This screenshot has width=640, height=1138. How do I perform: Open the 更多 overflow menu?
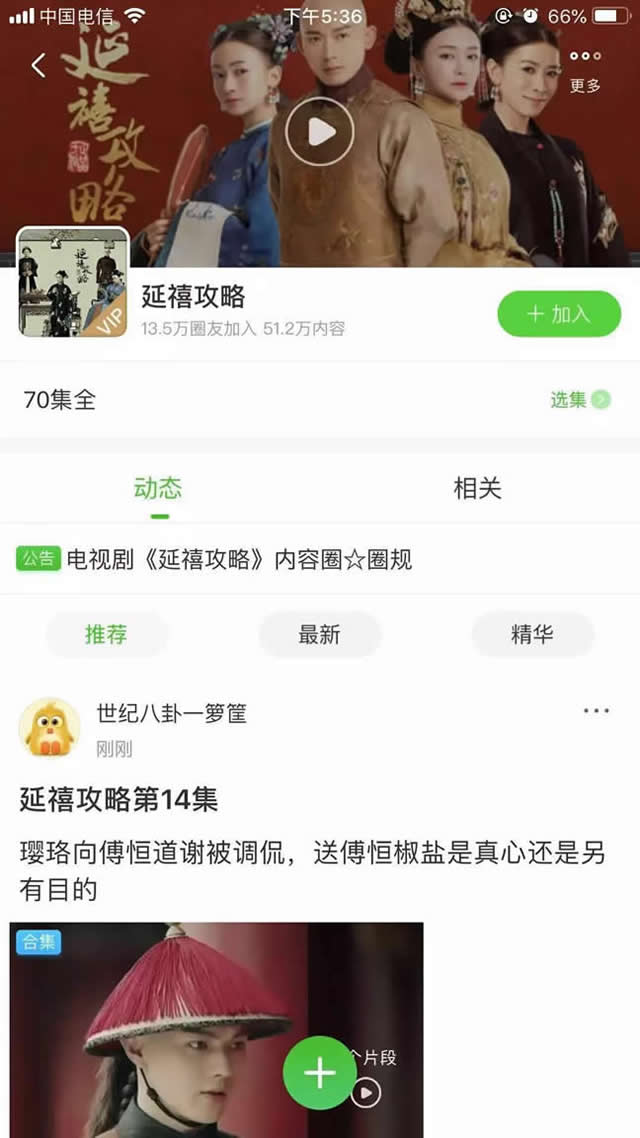(585, 68)
